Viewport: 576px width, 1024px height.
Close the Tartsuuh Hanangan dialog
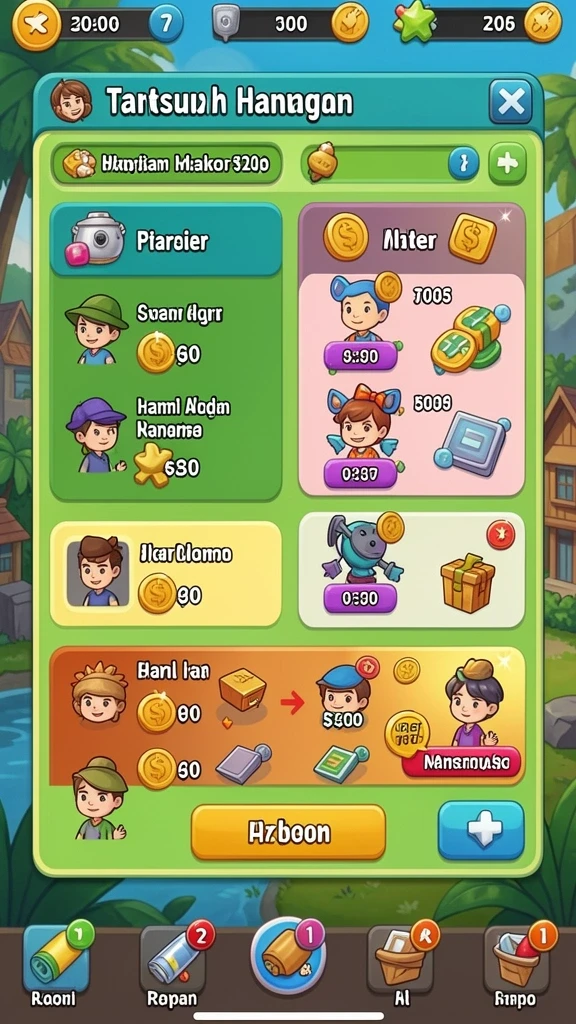[x=510, y=102]
